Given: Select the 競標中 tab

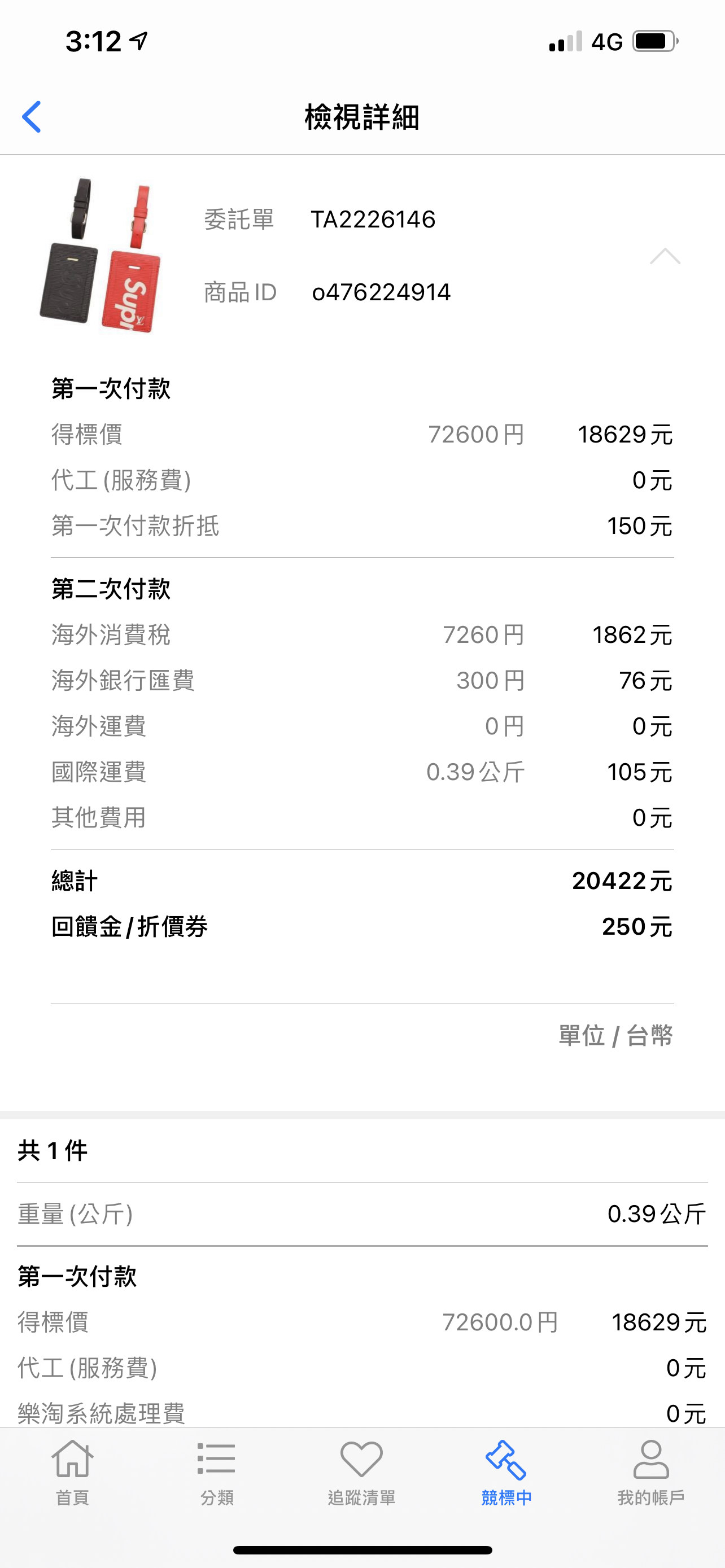Looking at the screenshot, I should (506, 1472).
